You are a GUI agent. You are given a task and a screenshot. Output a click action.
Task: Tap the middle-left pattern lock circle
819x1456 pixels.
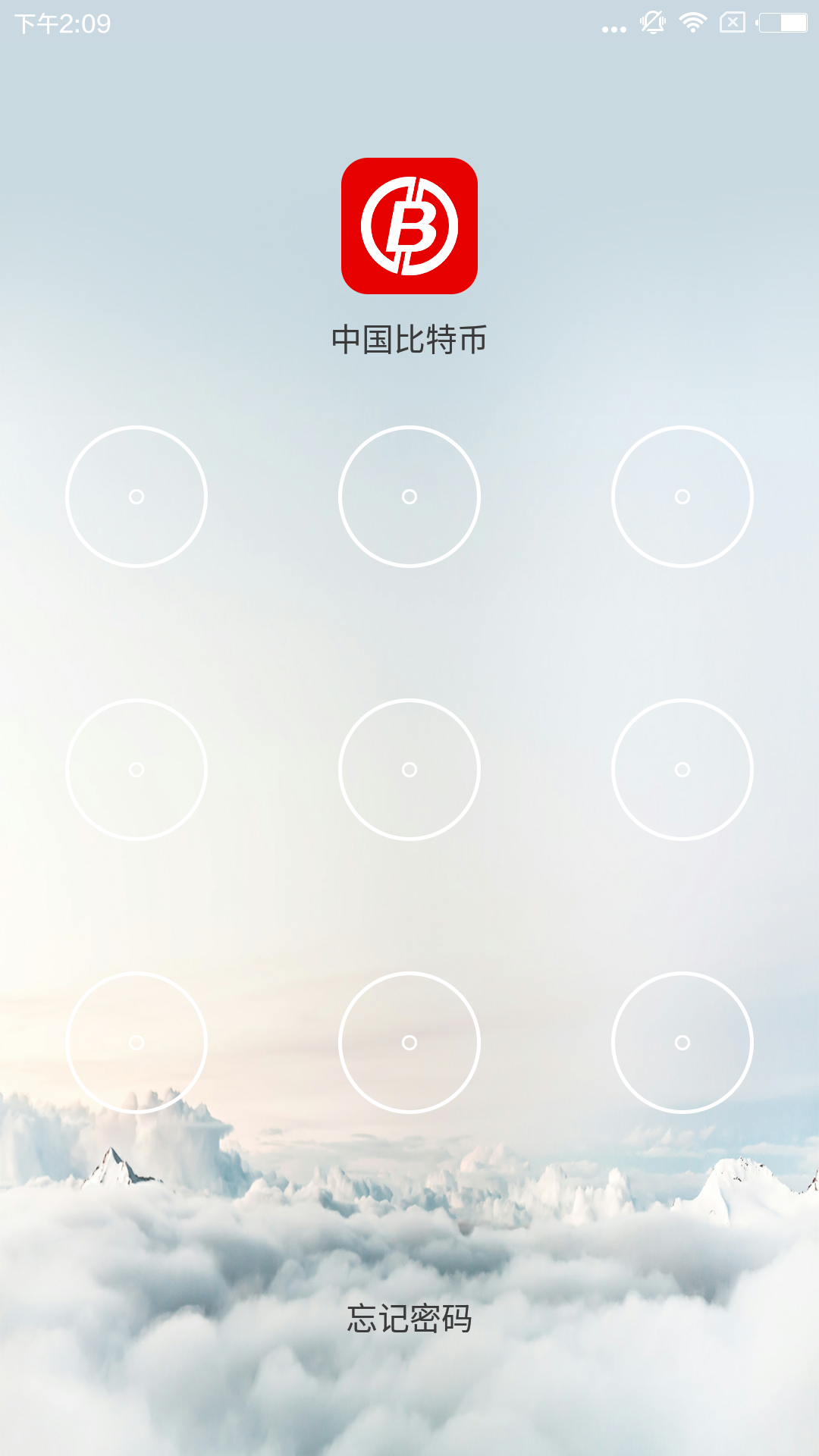point(136,770)
